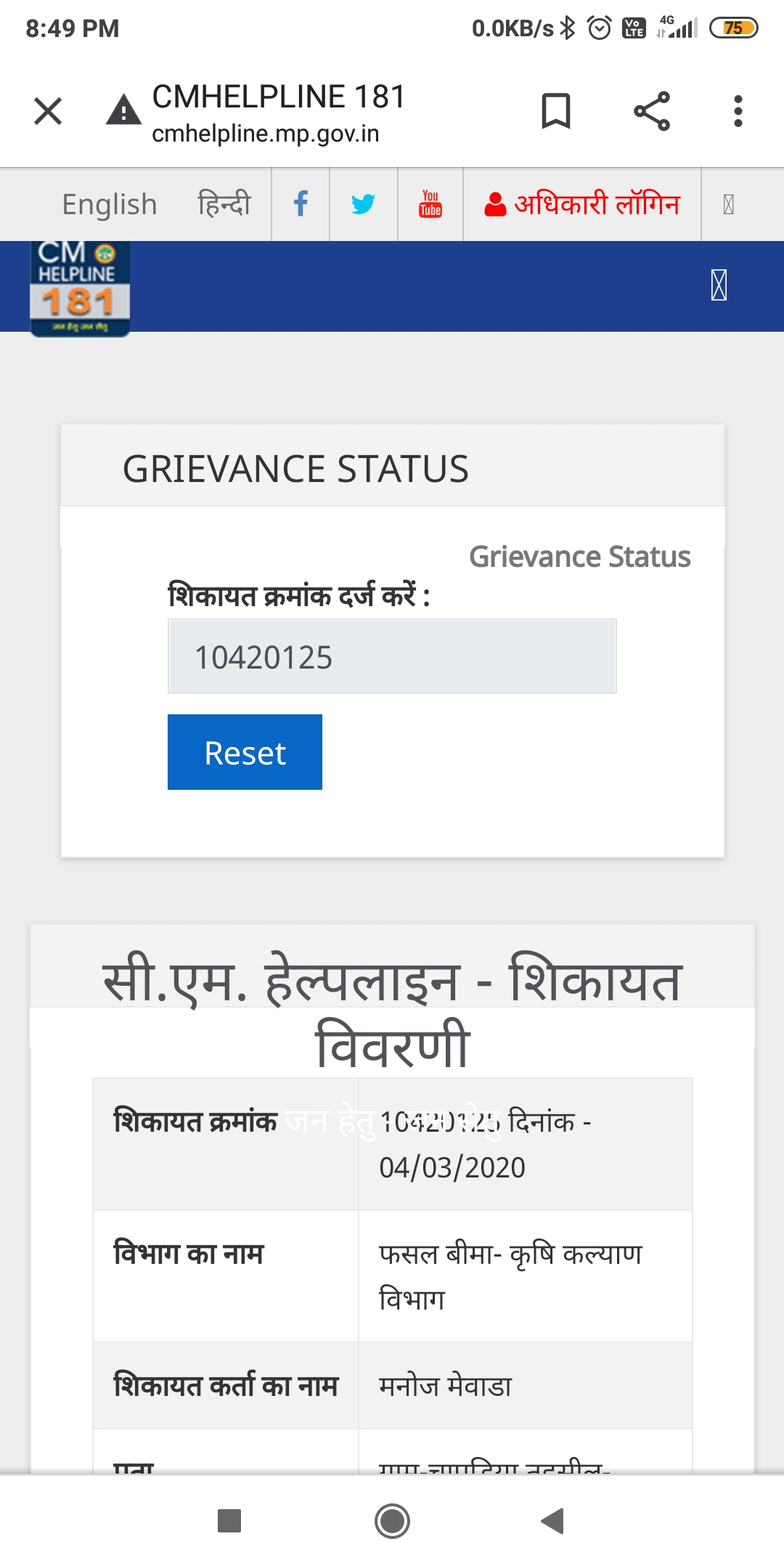The image size is (784, 1568).
Task: Switch language to English
Action: coord(110,205)
